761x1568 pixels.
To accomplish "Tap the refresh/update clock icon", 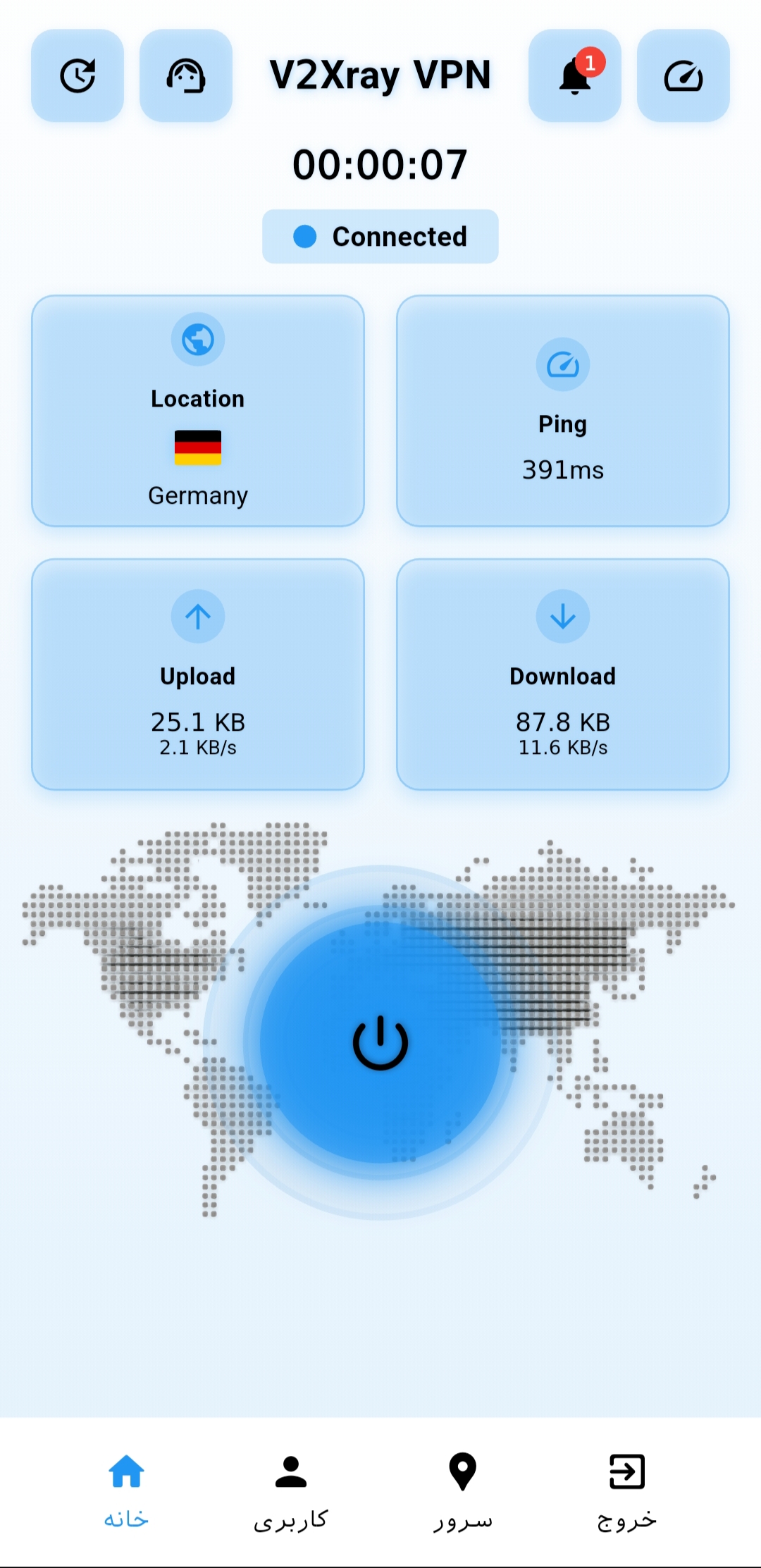I will [78, 75].
